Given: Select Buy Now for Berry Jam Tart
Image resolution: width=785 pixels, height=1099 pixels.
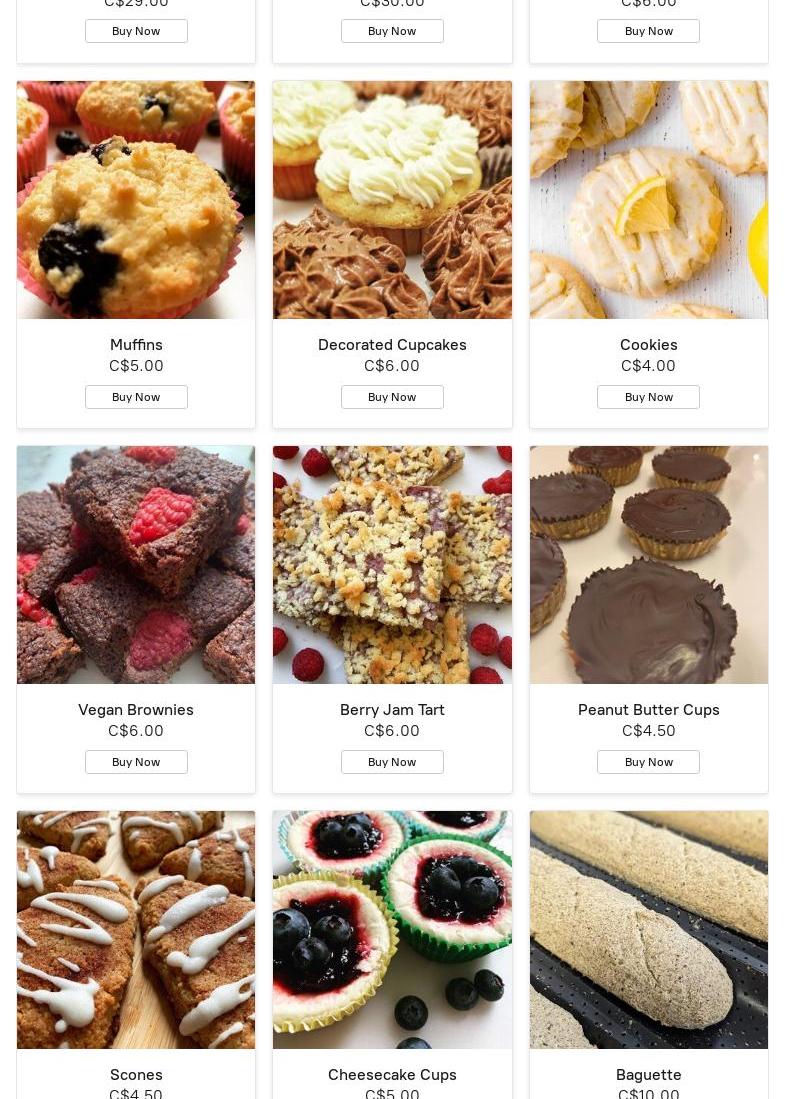Looking at the screenshot, I should click(392, 762).
